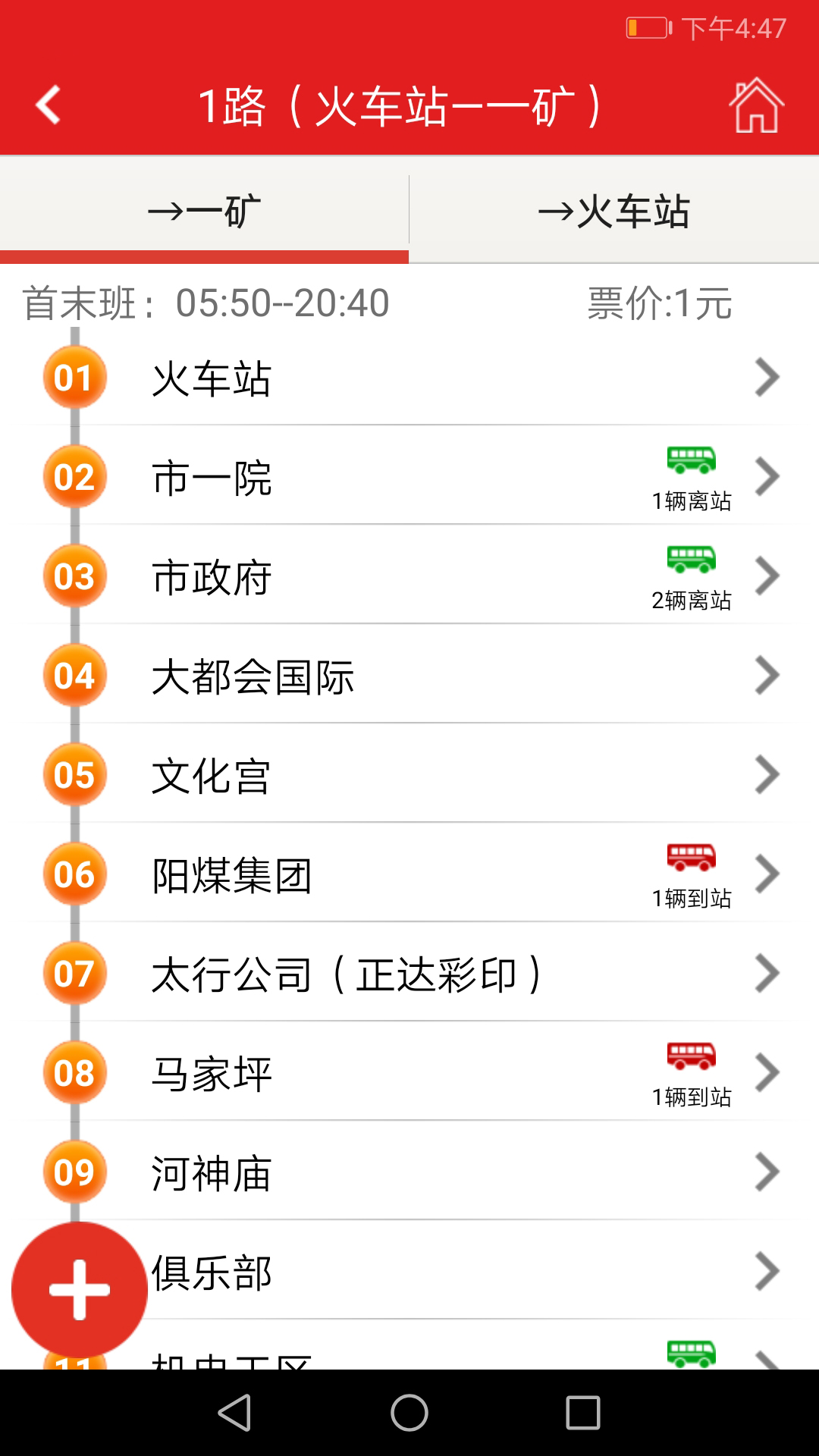Select the →一矿 direction tab
This screenshot has width=819, height=1456.
point(205,212)
